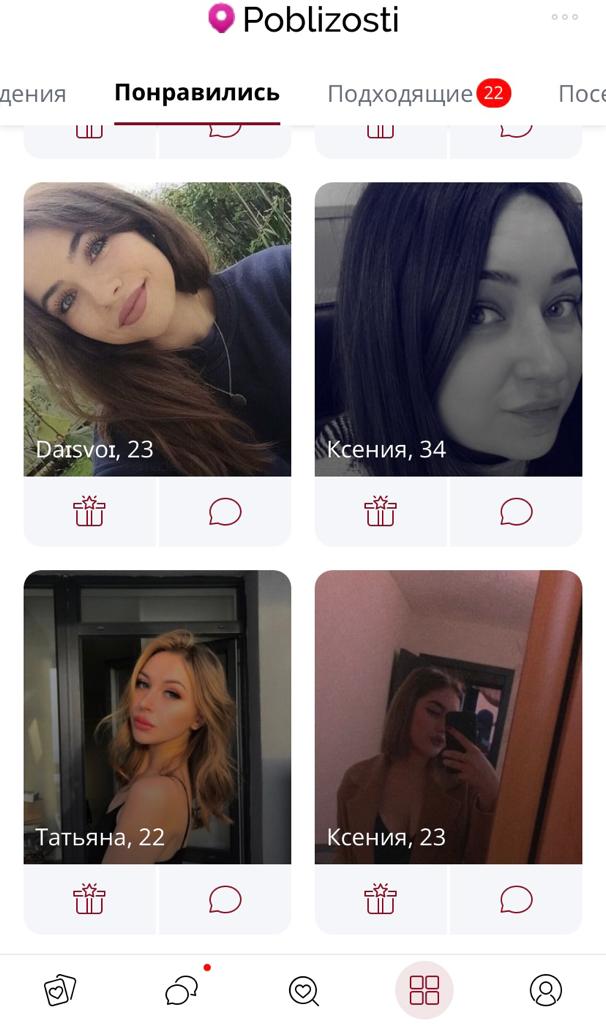606x1024 pixels.
Task: Send a gift to Ксения, 23
Action: point(380,899)
